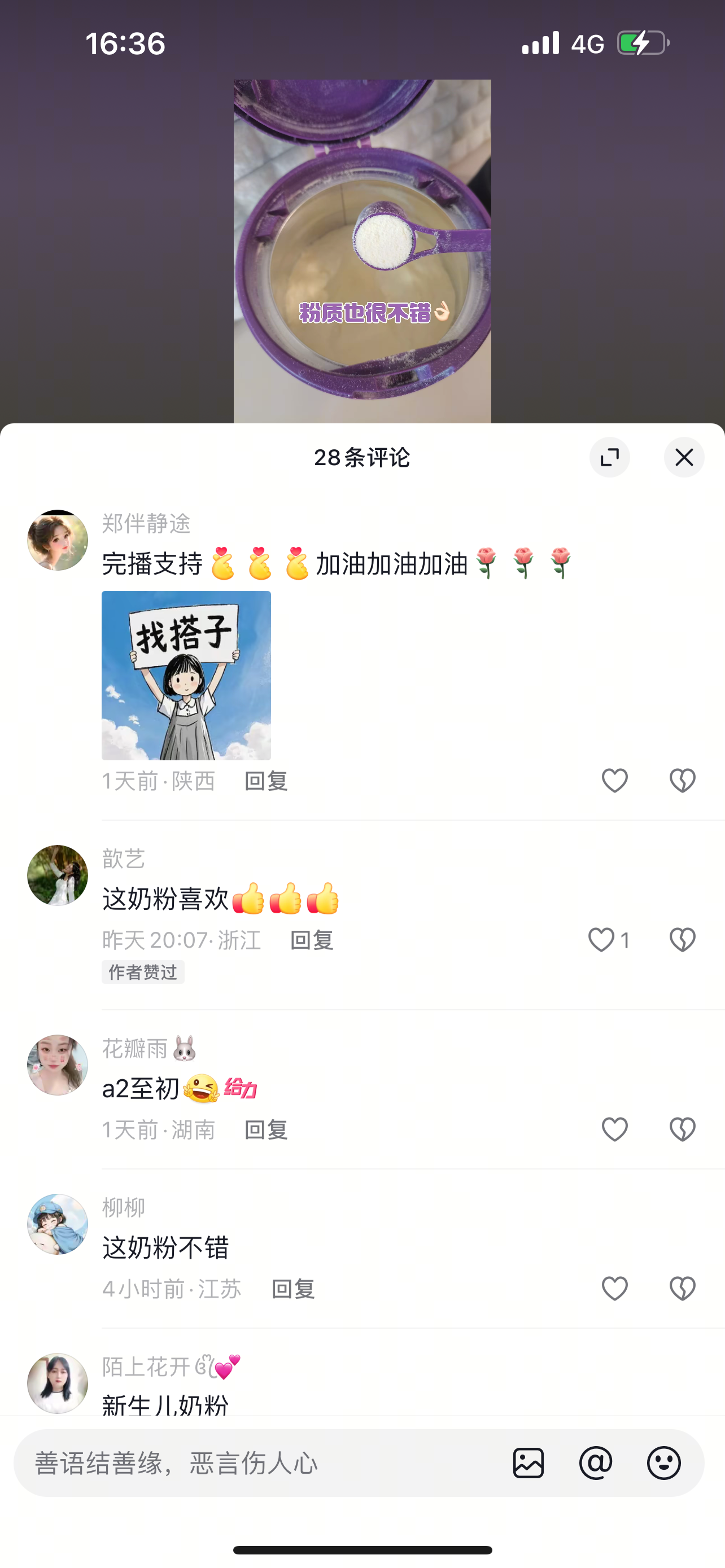
Task: Dislike 柳柳's comment
Action: [x=683, y=1289]
